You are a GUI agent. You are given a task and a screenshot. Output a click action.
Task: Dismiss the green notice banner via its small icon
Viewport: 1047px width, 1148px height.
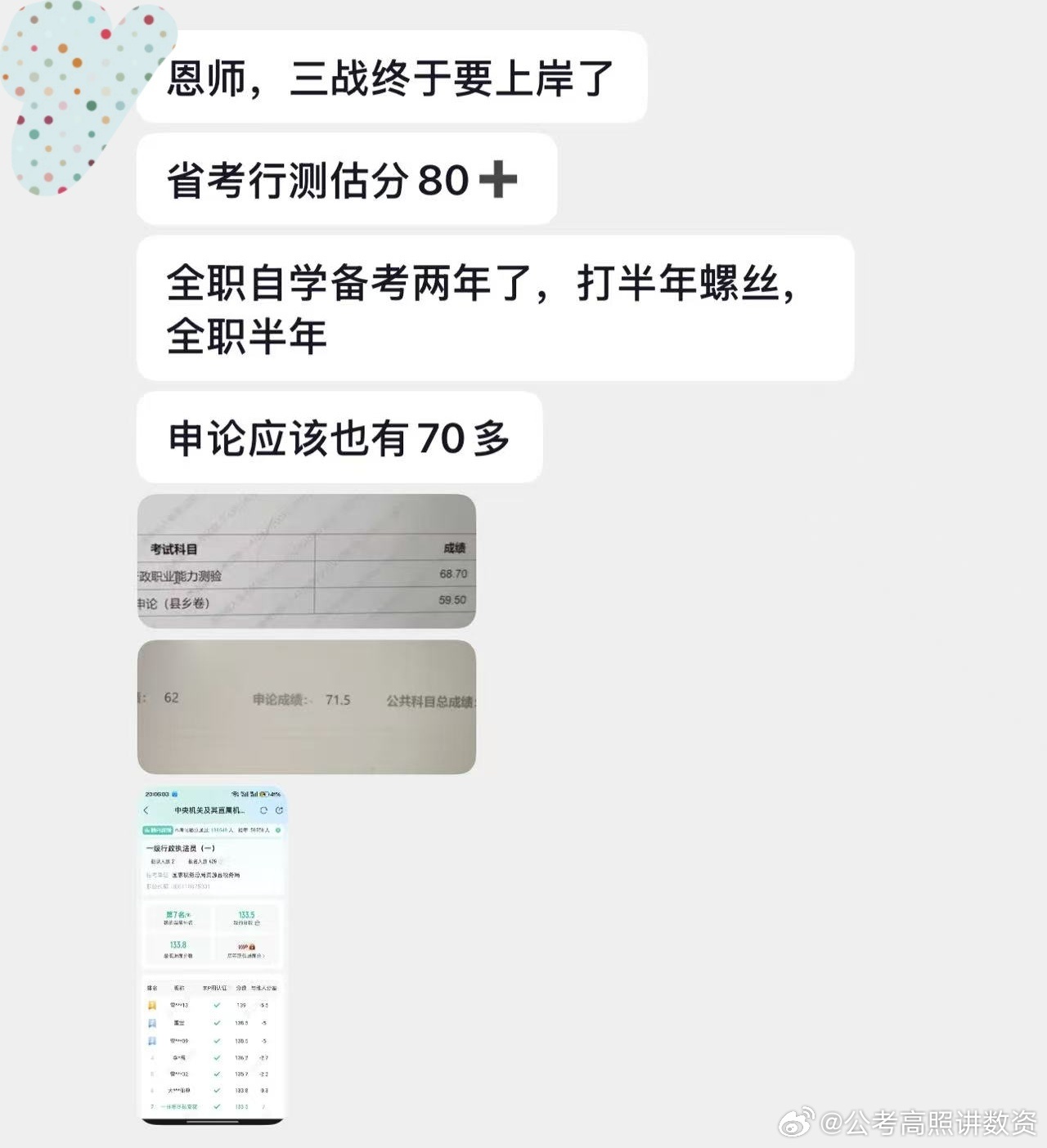[276, 831]
